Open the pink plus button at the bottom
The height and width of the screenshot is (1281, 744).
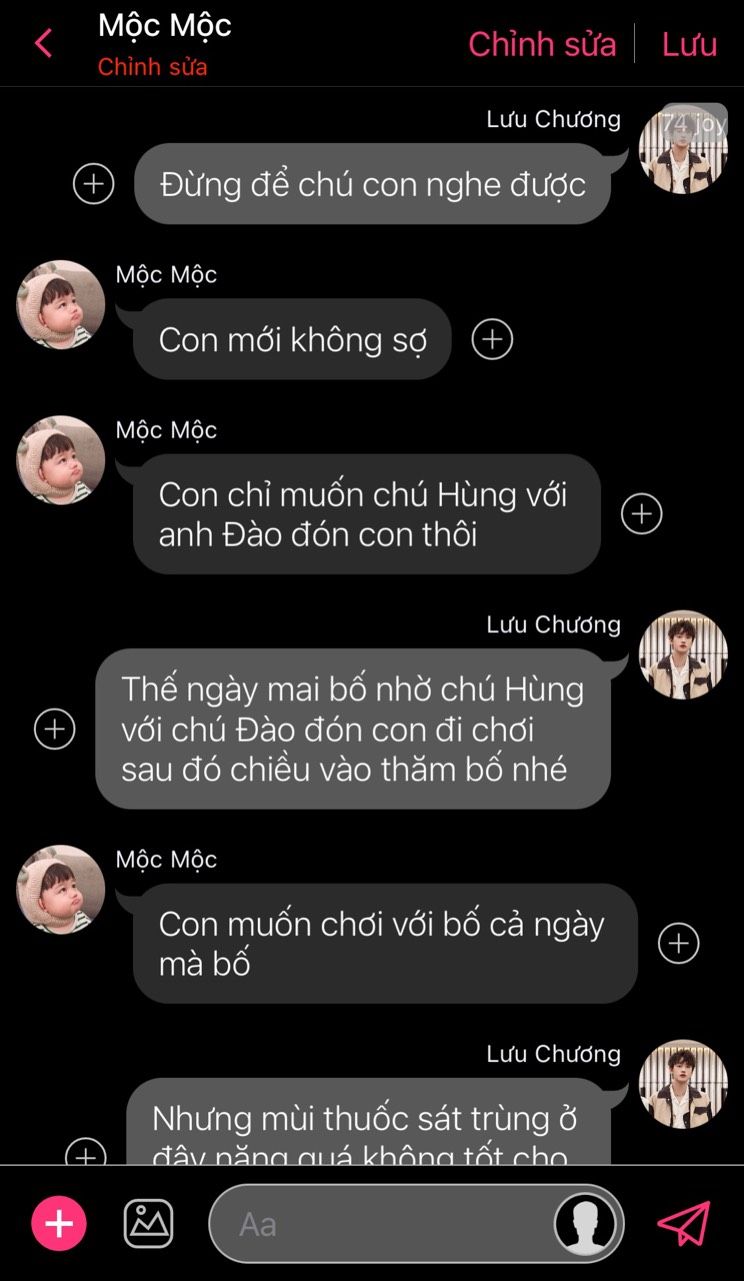(x=59, y=1224)
